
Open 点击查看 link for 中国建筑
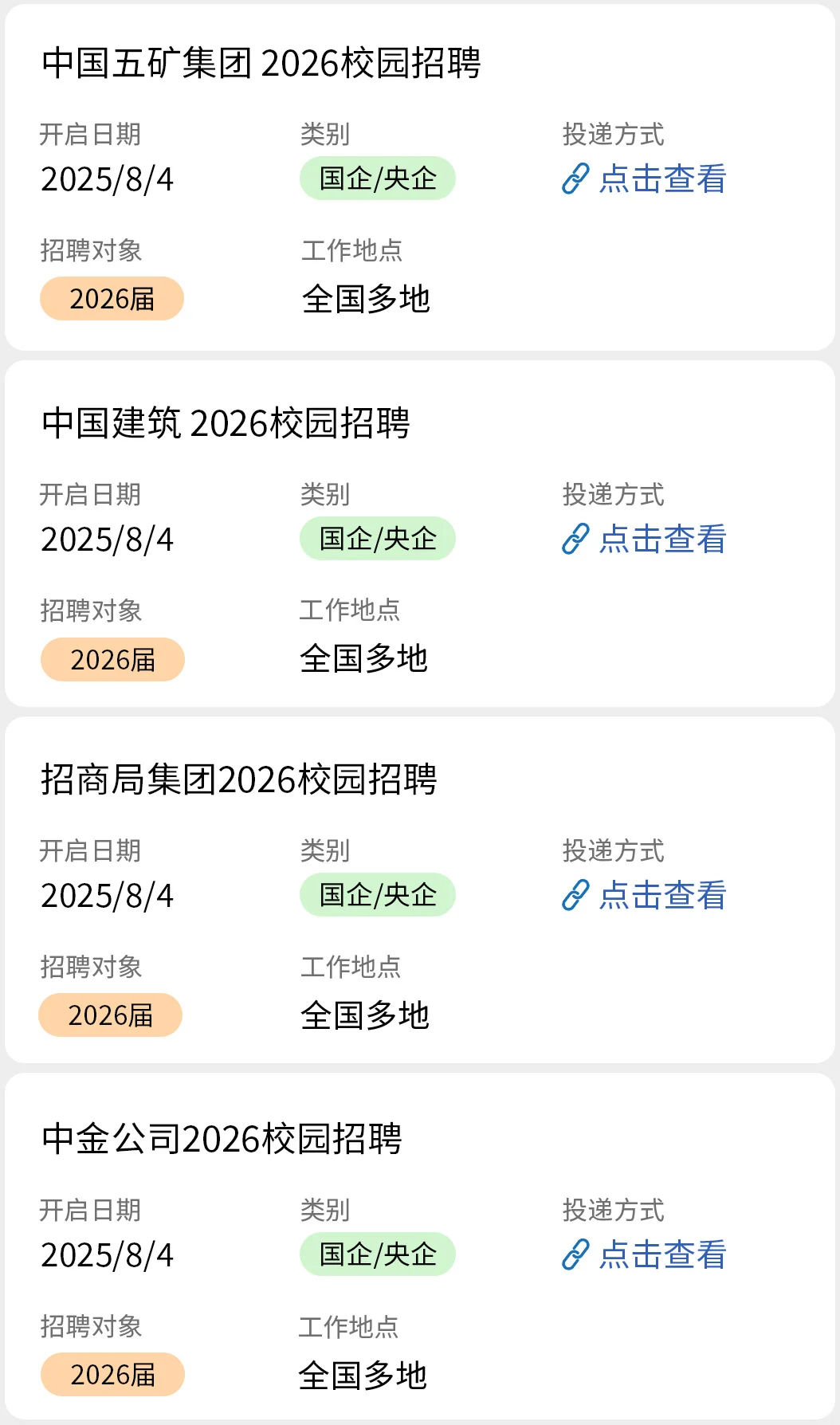pyautogui.click(x=645, y=539)
